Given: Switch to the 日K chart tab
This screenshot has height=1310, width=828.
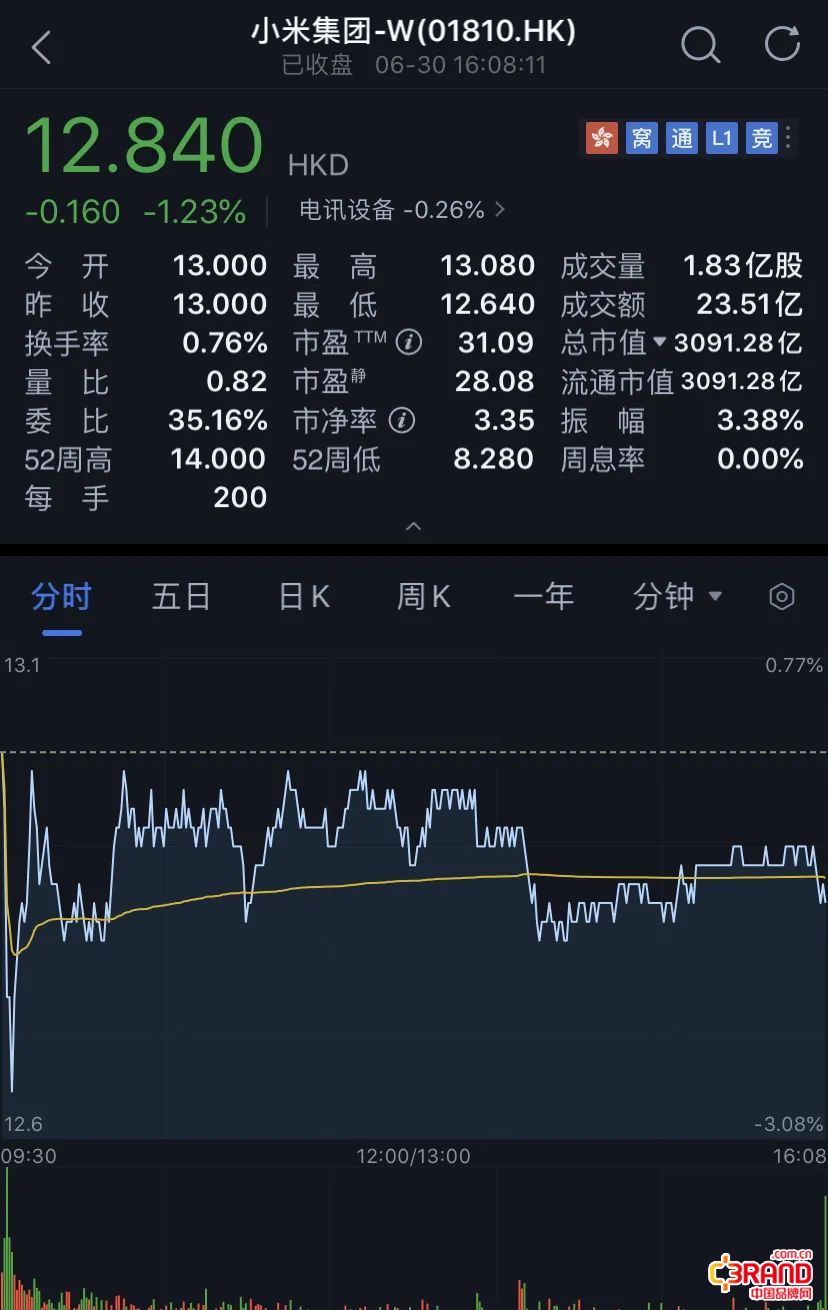Looking at the screenshot, I should tap(304, 597).
